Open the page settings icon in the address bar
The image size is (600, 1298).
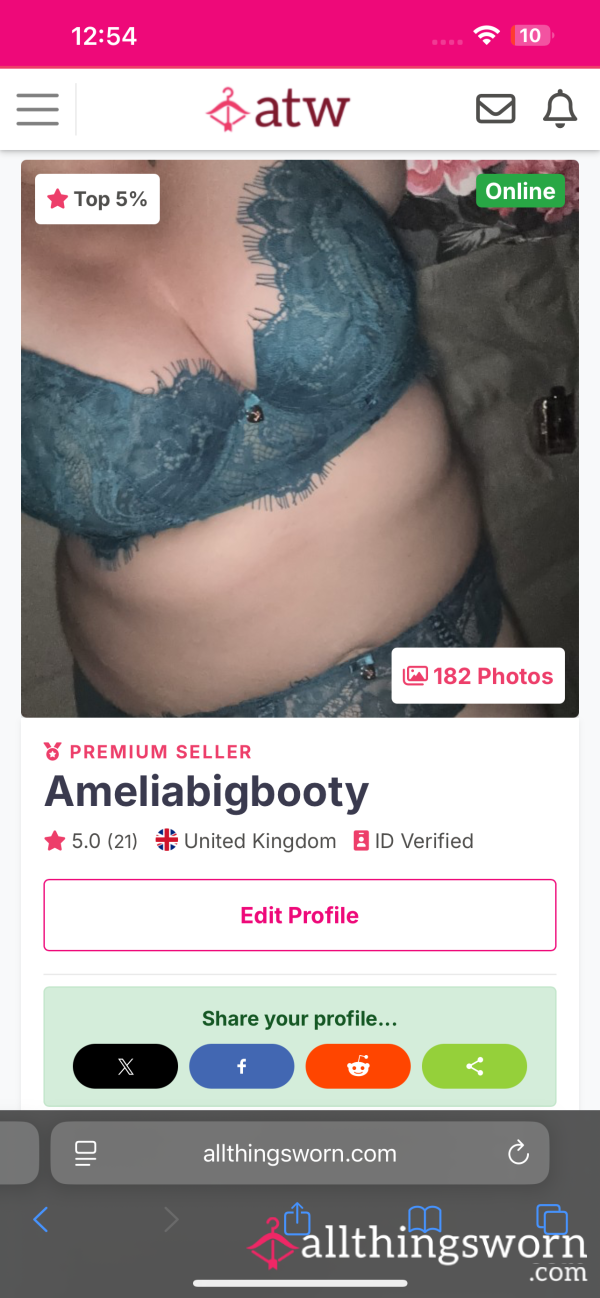86,1153
